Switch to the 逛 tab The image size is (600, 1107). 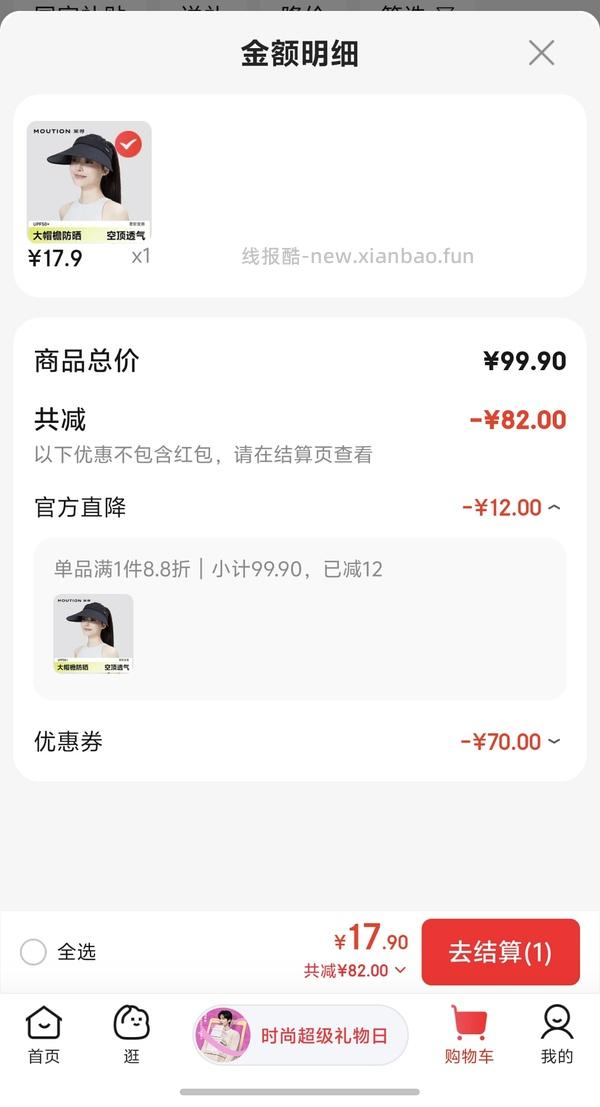click(x=132, y=1034)
